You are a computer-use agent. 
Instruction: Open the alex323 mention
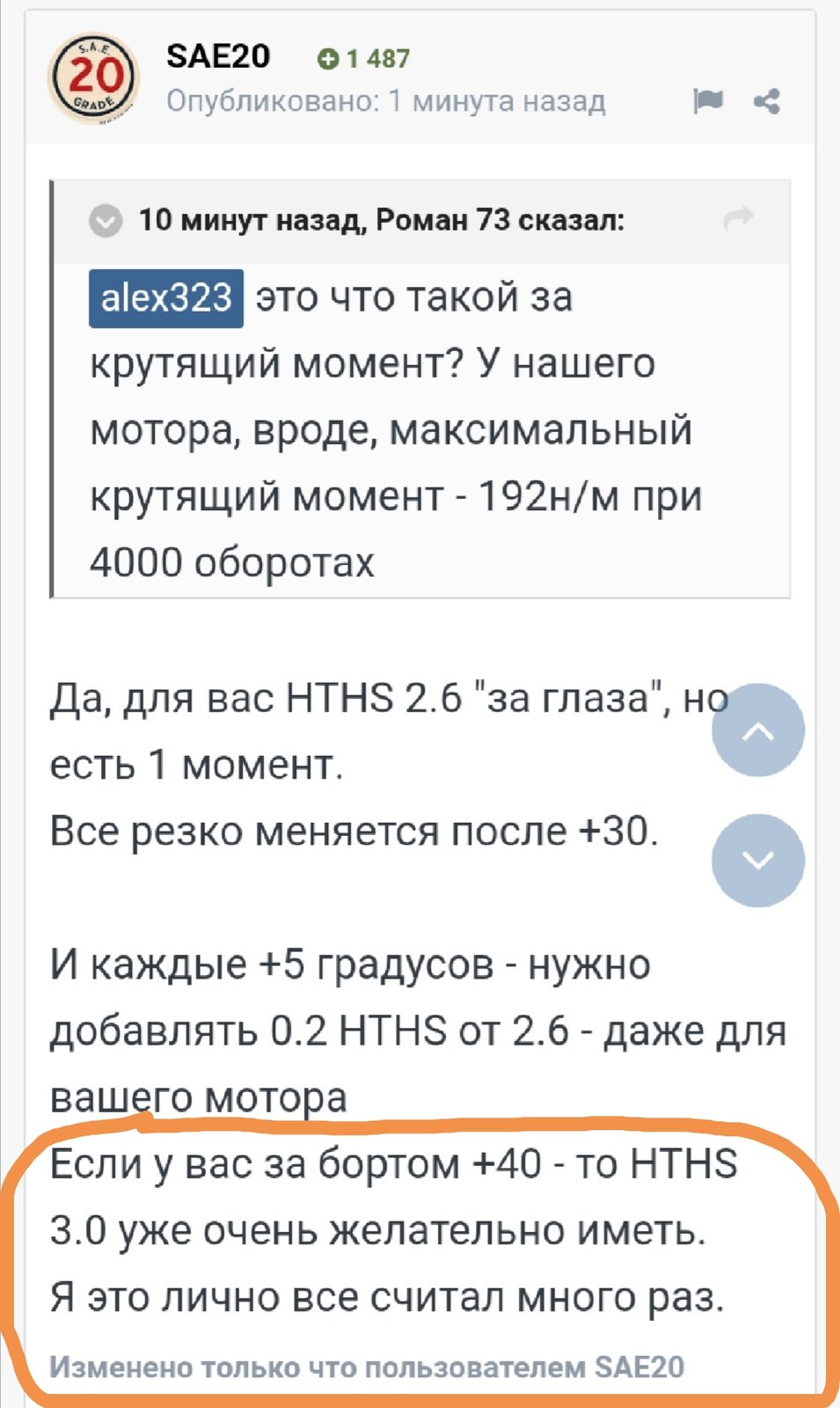point(166,298)
